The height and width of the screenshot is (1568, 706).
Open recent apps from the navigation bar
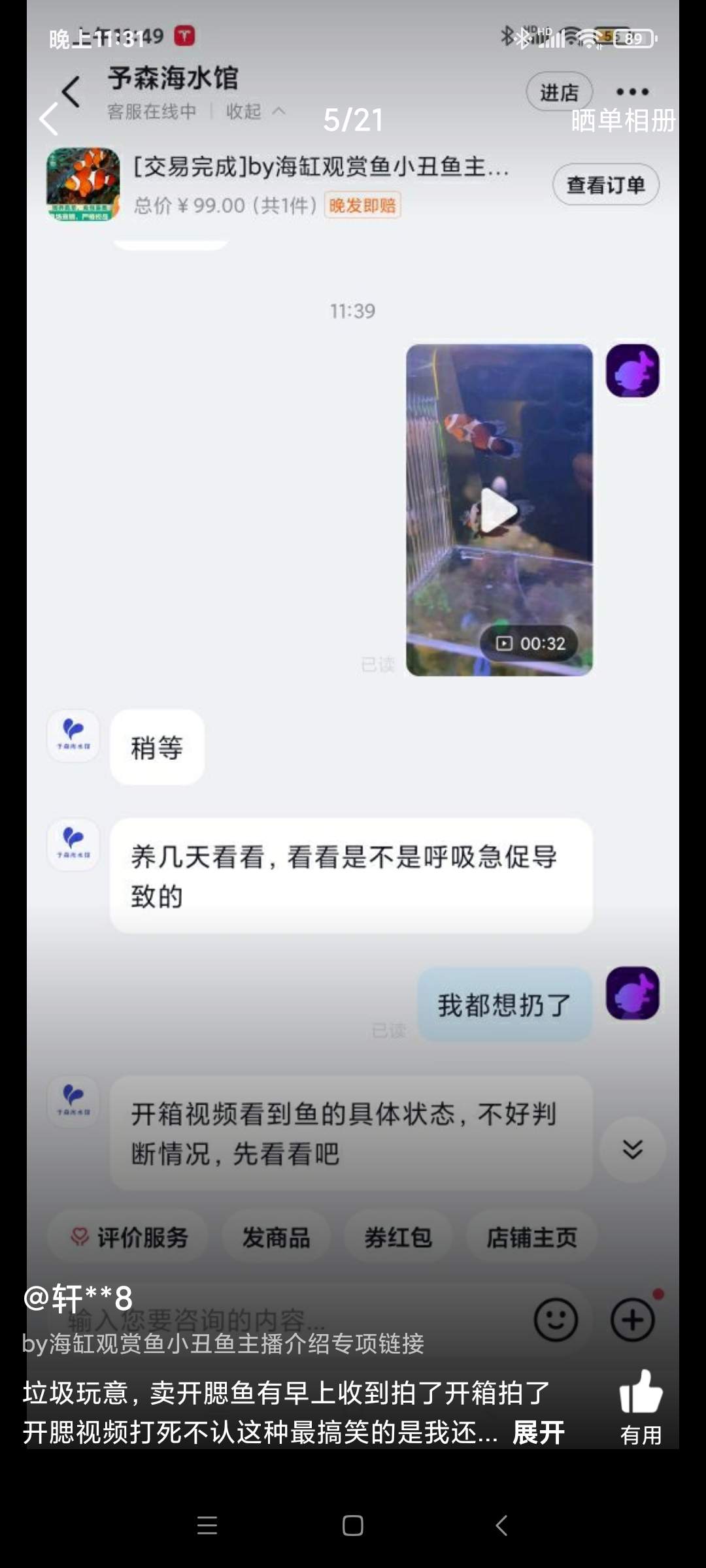point(207,1526)
